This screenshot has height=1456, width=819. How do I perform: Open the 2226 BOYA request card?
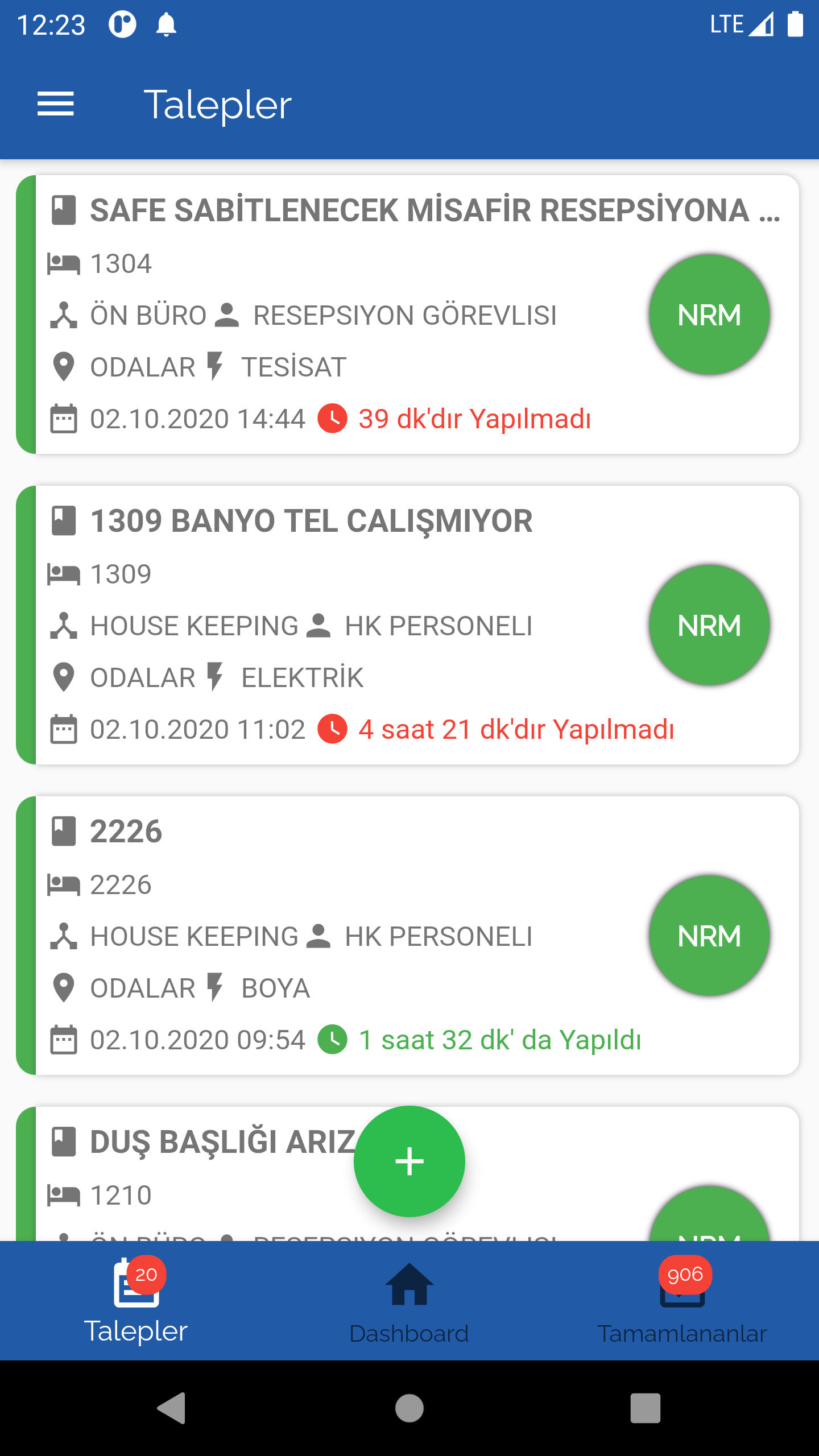[x=408, y=936]
